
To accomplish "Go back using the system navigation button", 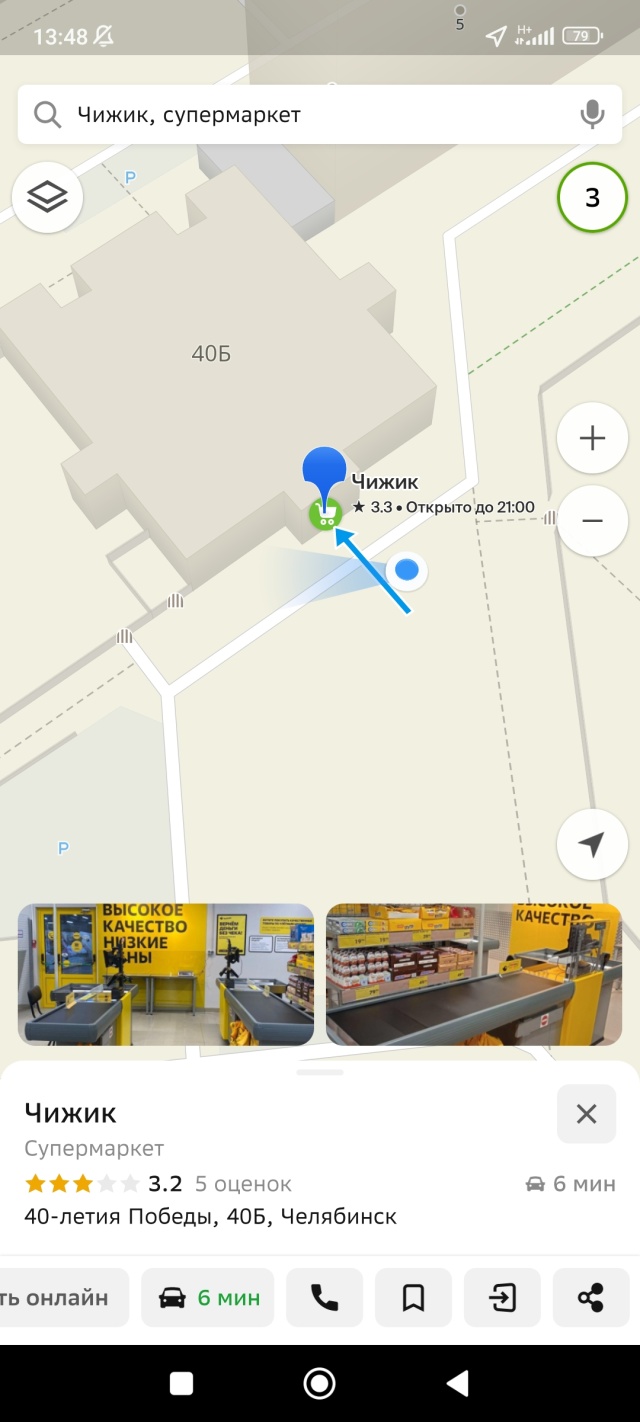I will (x=457, y=1383).
